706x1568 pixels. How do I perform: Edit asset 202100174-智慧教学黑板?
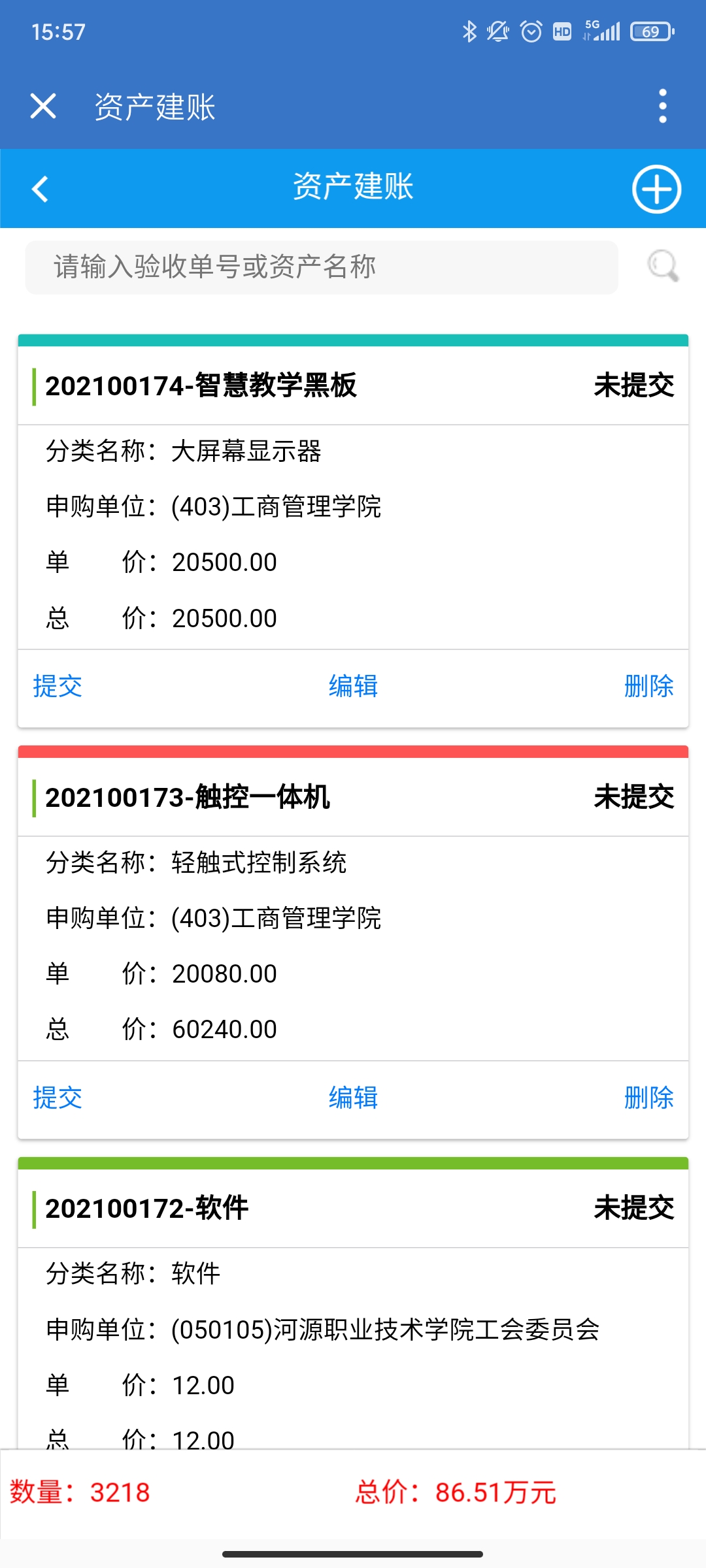pyautogui.click(x=353, y=687)
